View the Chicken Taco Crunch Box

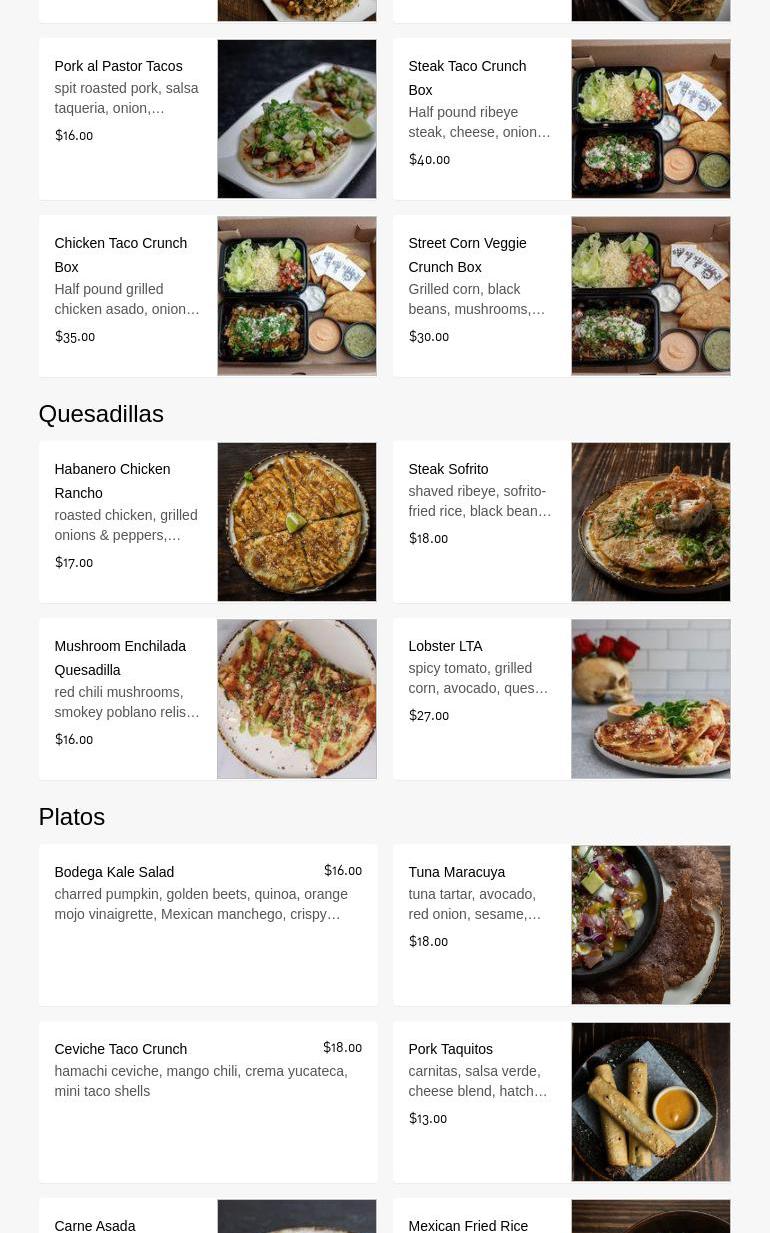pyautogui.click(x=207, y=296)
